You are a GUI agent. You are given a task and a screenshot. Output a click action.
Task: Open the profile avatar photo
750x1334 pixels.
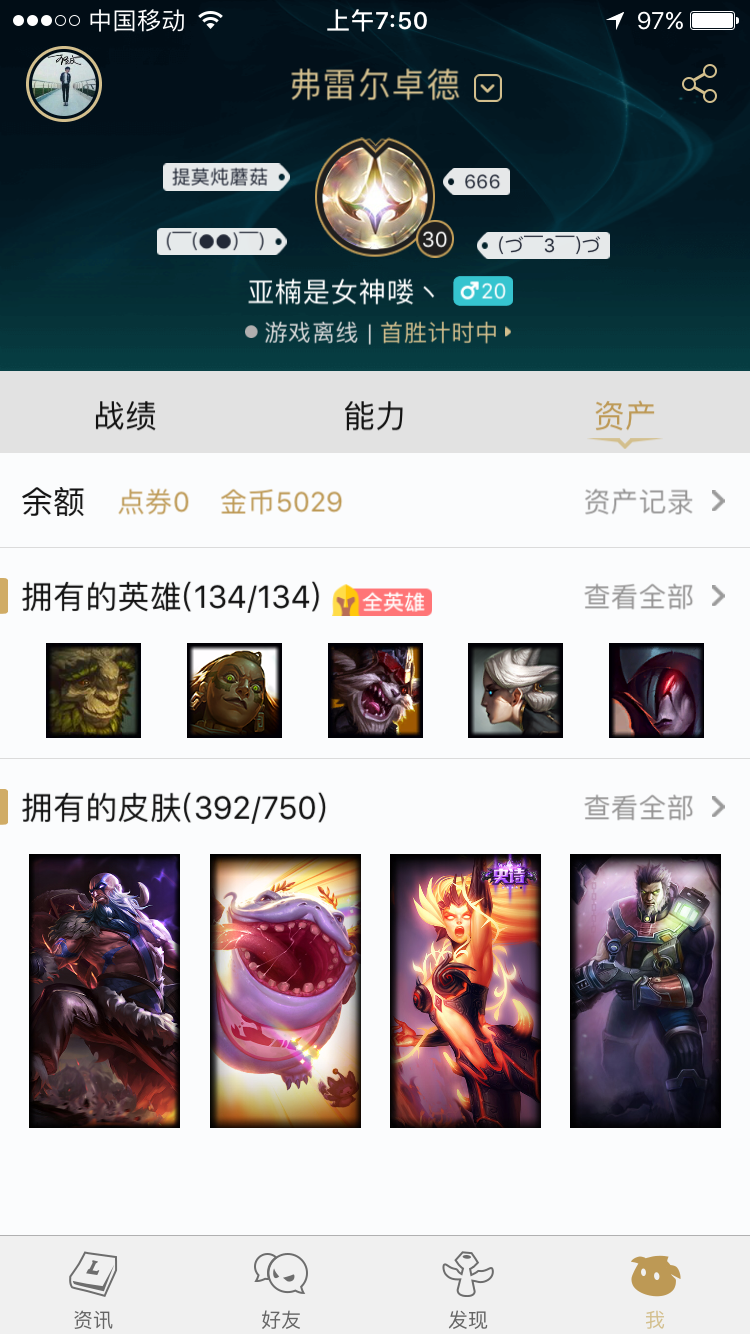coord(63,84)
